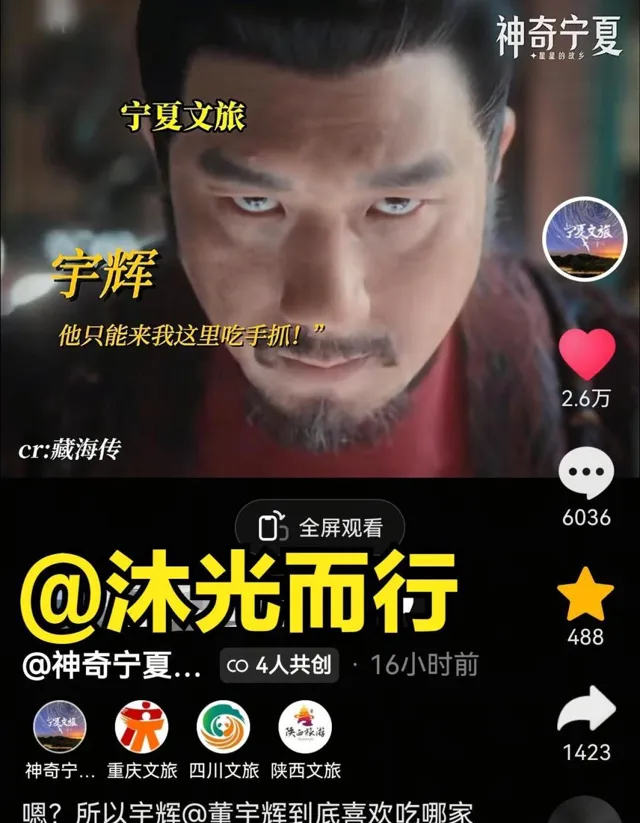The image size is (640, 823).
Task: Share the video via the arrow icon
Action: 585,713
